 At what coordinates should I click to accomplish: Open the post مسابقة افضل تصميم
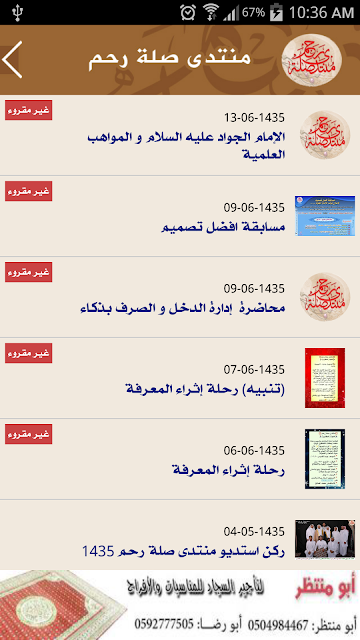(180, 216)
